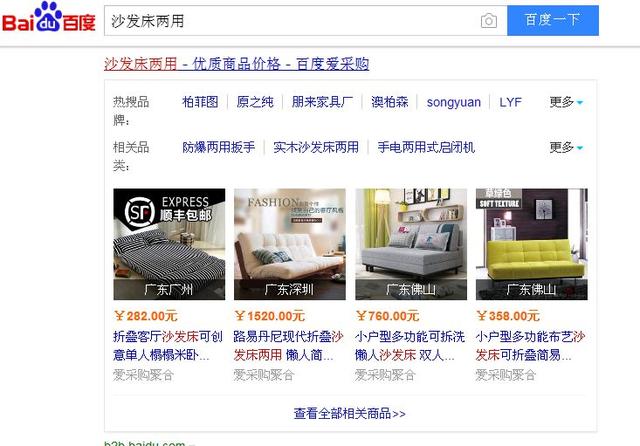Open the ¥760.00 sofa bed product
This screenshot has height=446, width=640.
[410, 244]
